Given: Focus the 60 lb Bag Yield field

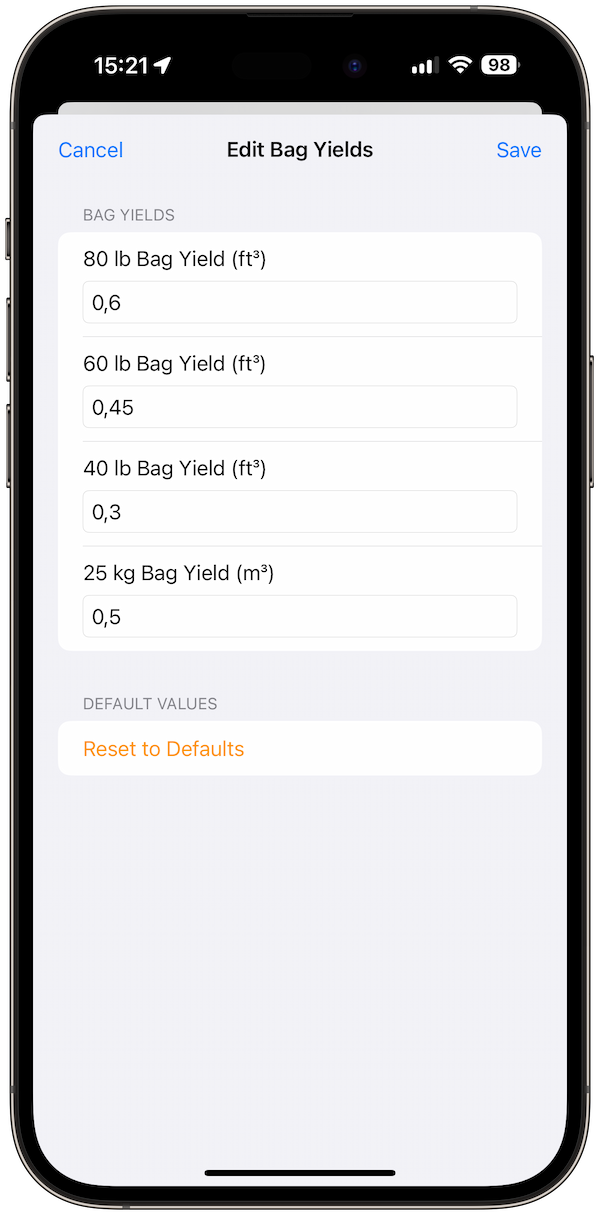Looking at the screenshot, I should [300, 407].
